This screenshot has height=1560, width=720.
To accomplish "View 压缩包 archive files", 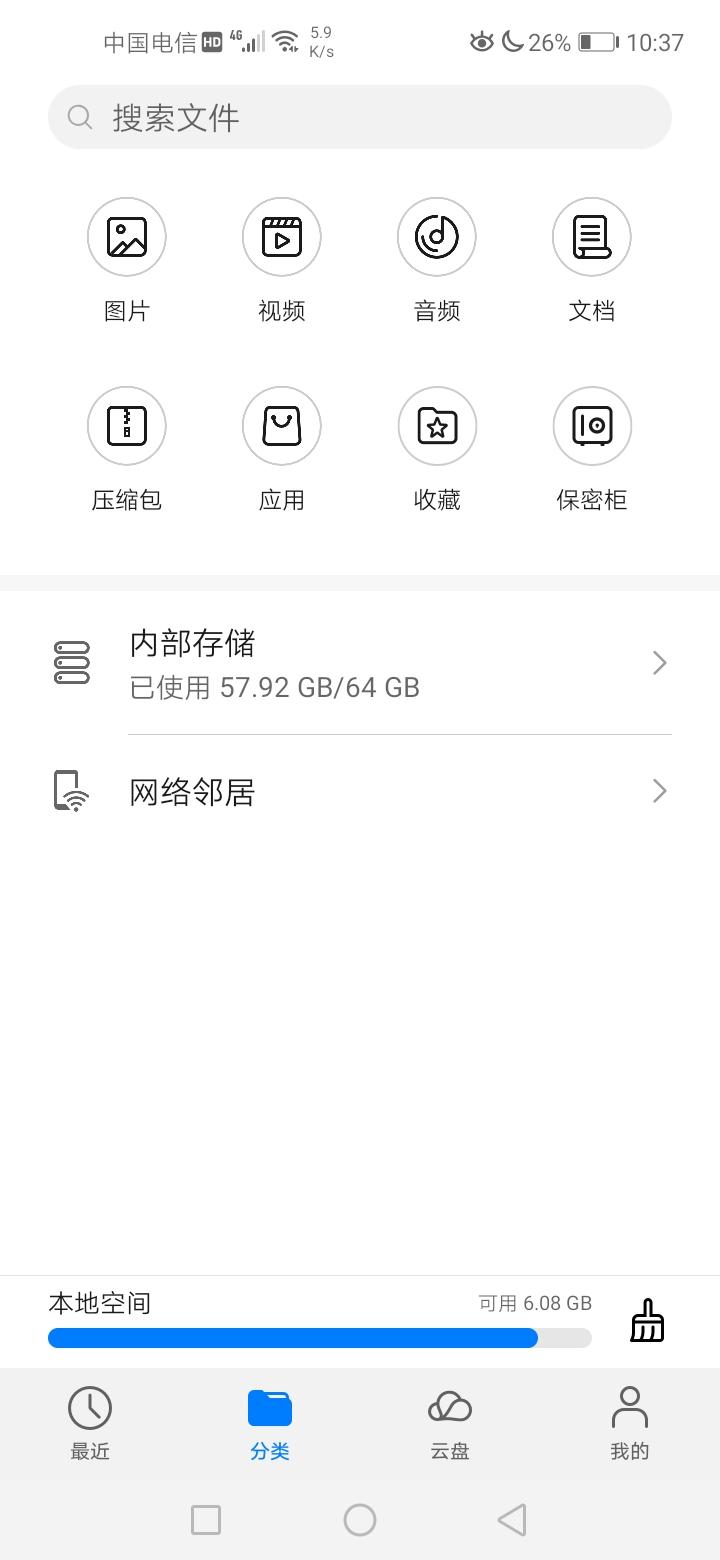I will click(x=127, y=426).
